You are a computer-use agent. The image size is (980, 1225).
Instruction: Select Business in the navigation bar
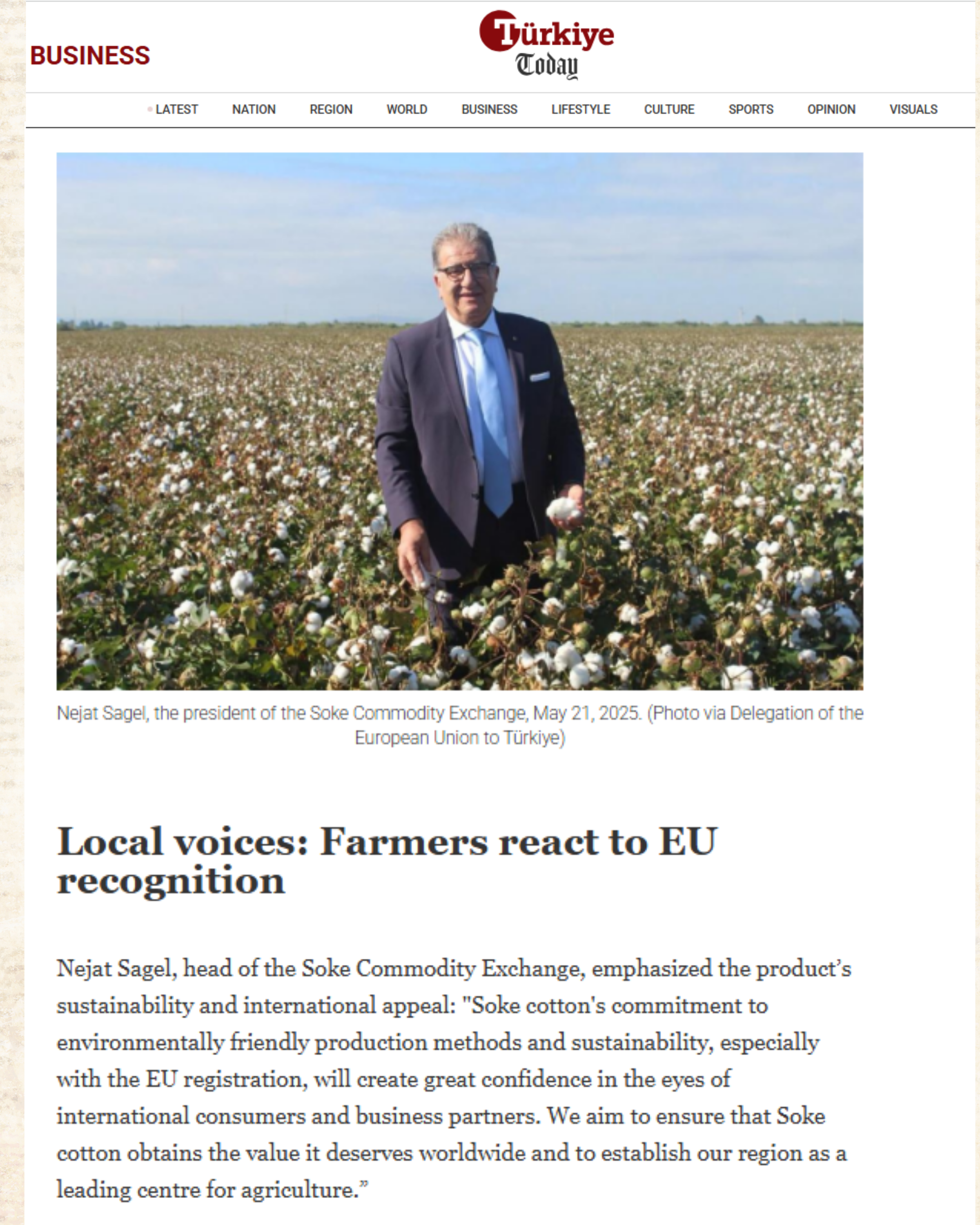coord(489,109)
